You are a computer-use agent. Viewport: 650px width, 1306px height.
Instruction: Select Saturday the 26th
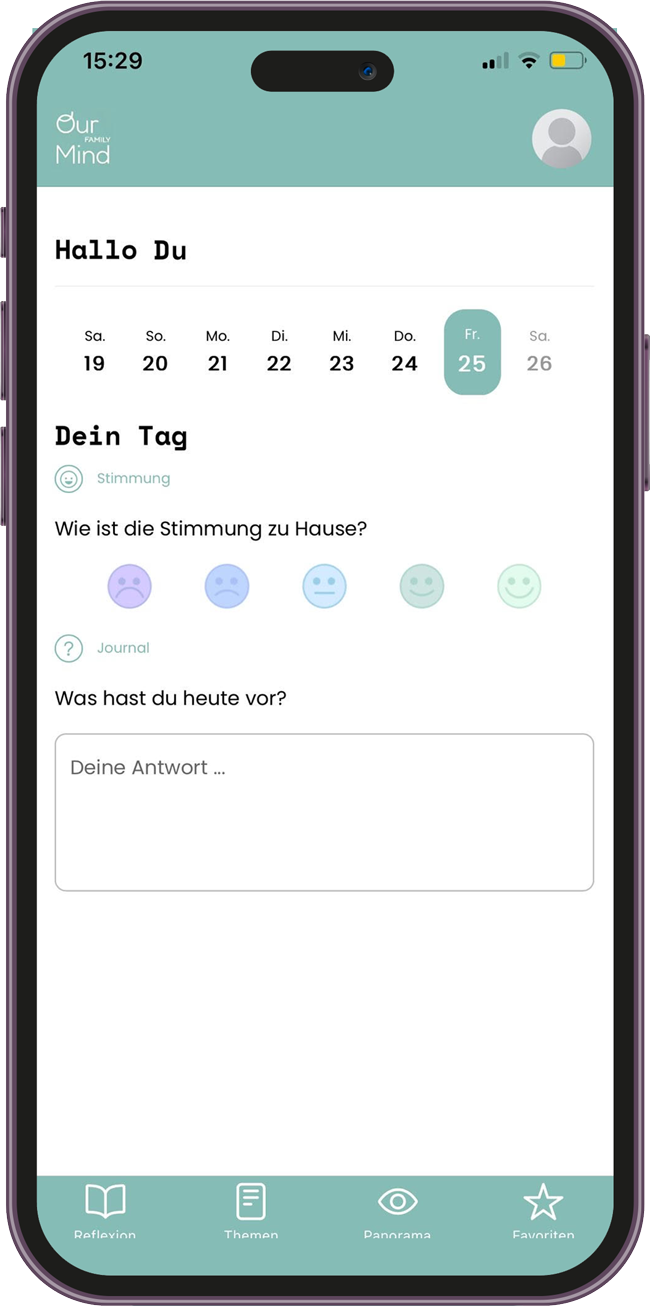[x=539, y=352]
